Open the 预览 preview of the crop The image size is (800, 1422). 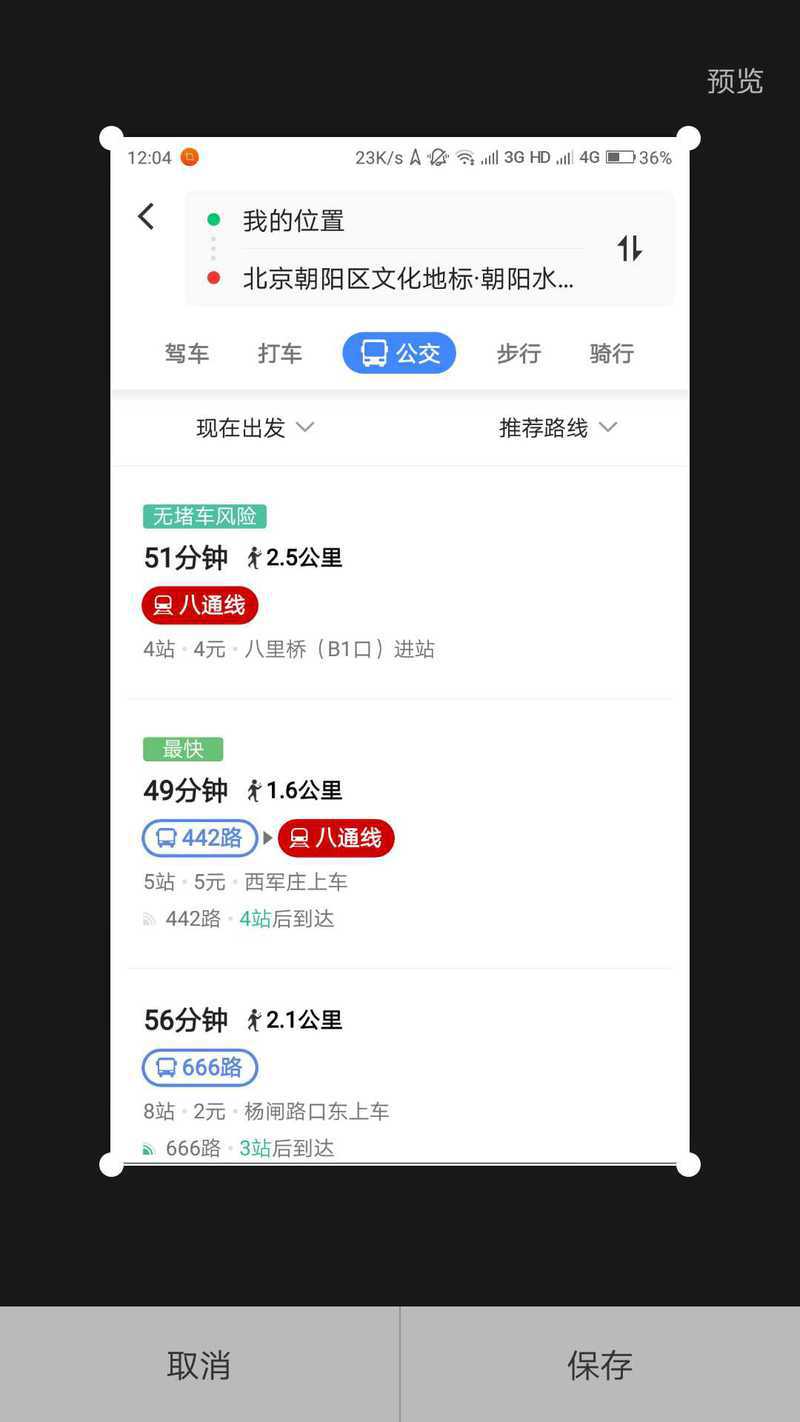[x=735, y=81]
